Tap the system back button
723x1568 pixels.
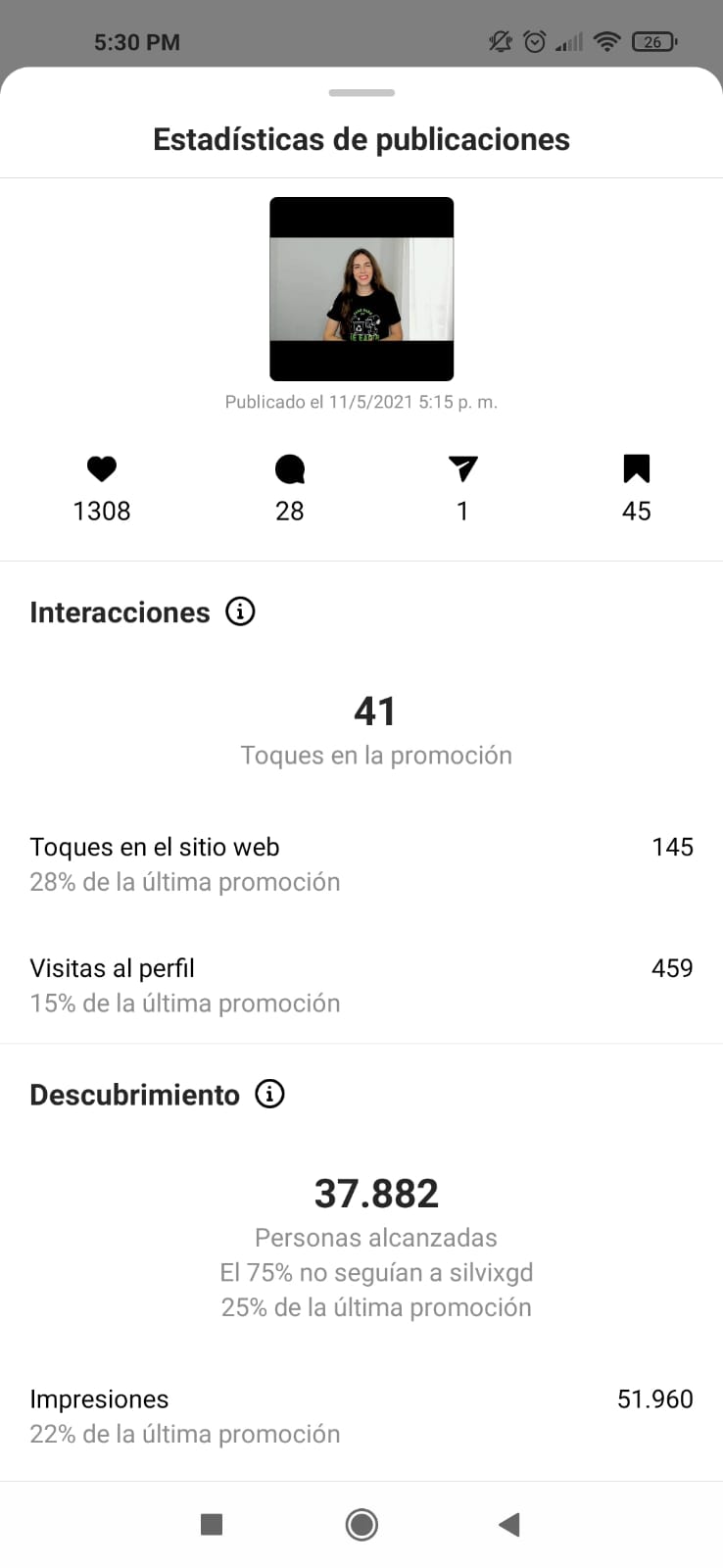[x=508, y=1524]
